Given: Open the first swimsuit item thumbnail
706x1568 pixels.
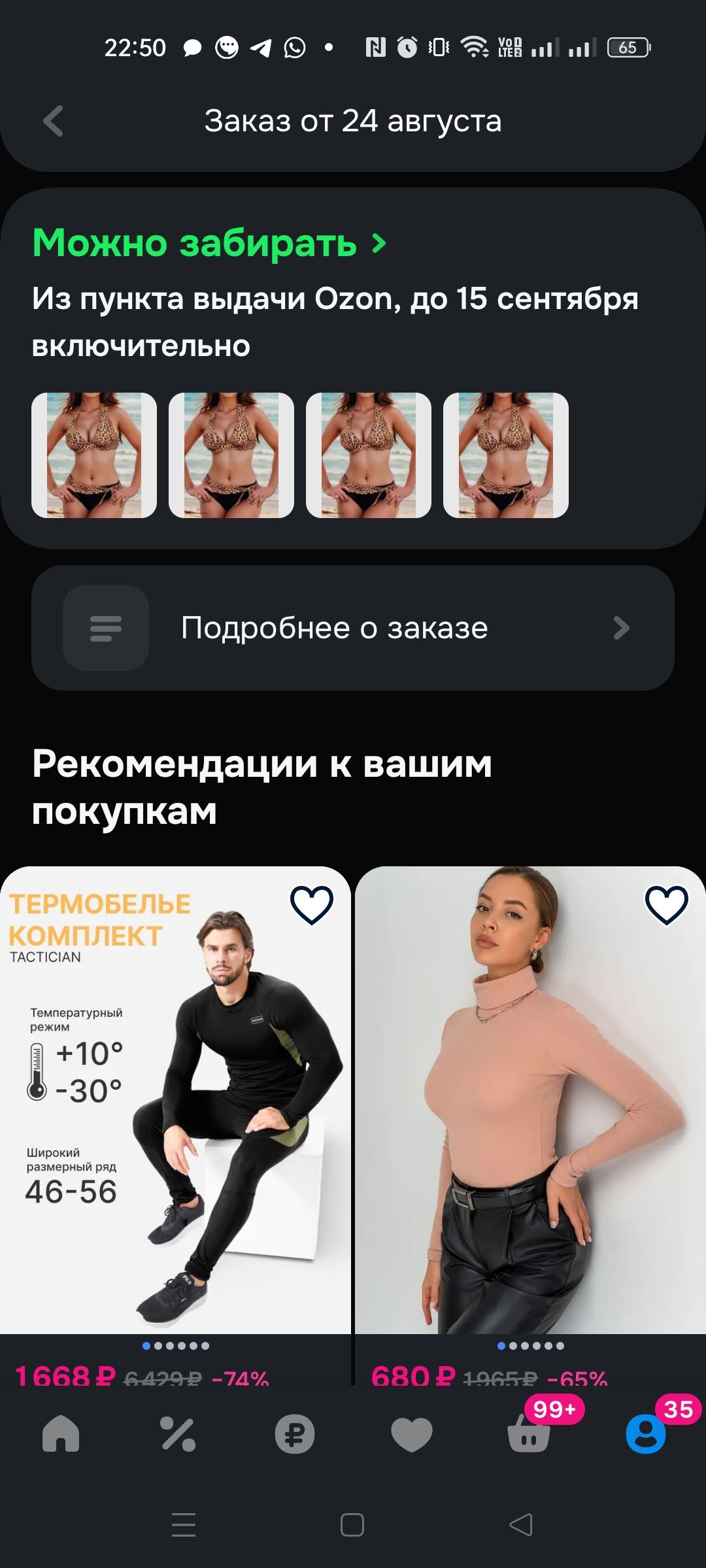Looking at the screenshot, I should pos(94,455).
